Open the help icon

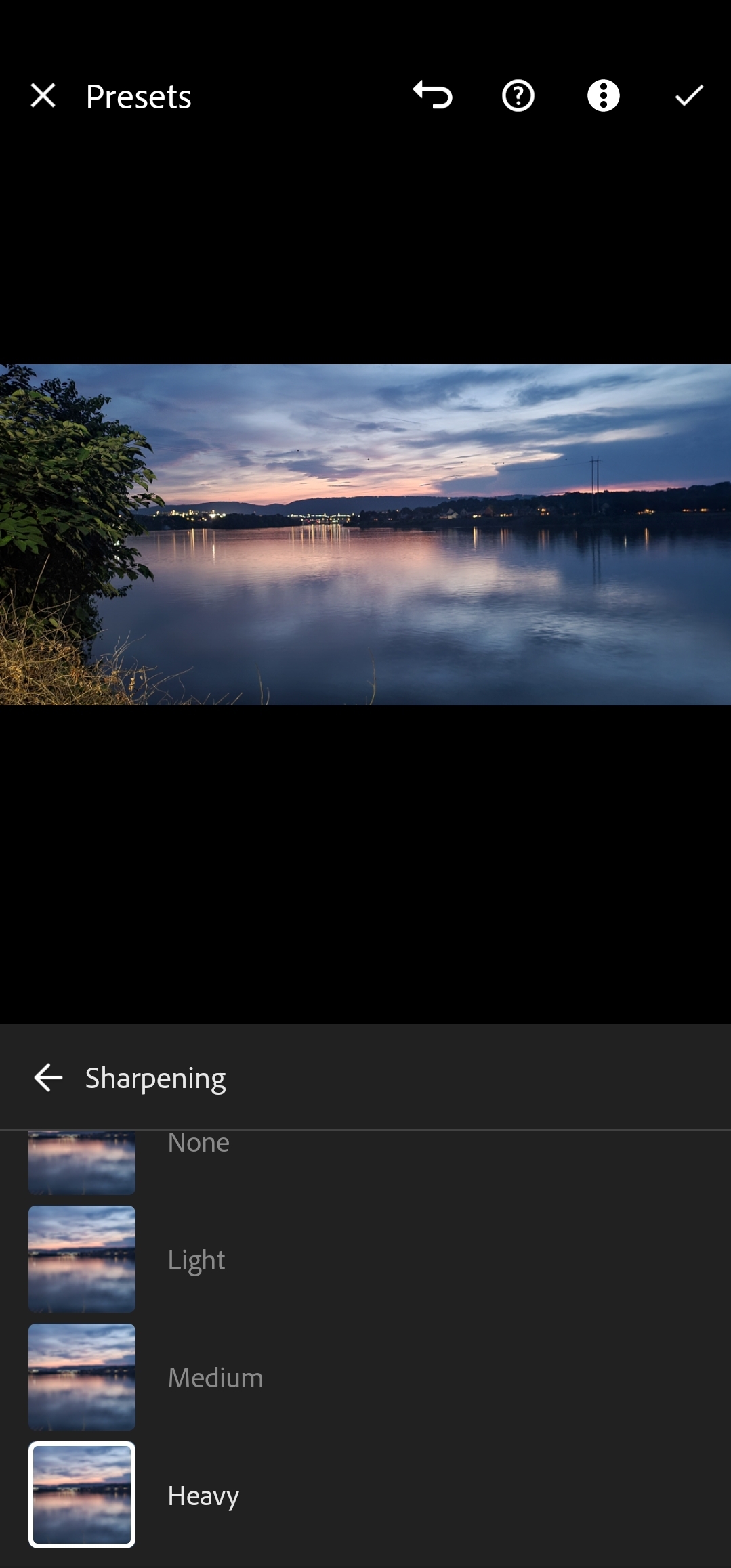518,96
